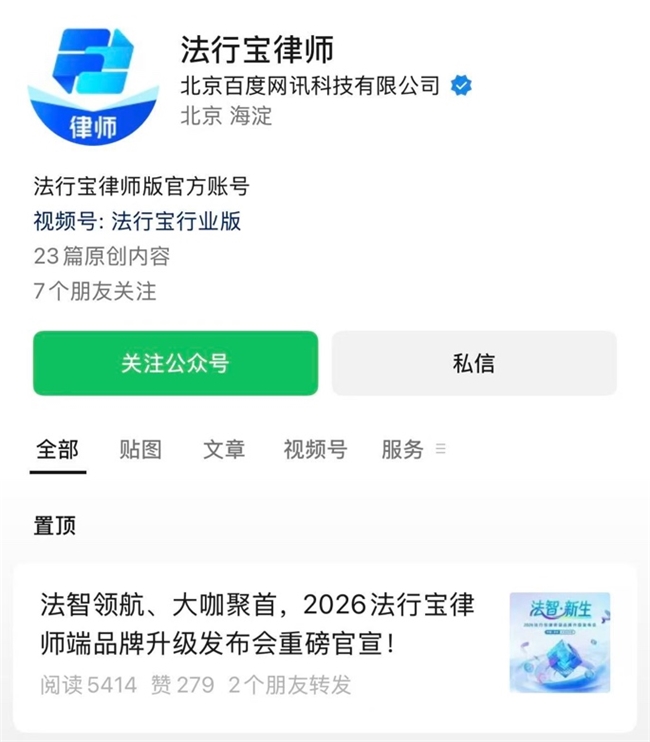Send a private message via 私信
The height and width of the screenshot is (742, 650).
(x=474, y=363)
